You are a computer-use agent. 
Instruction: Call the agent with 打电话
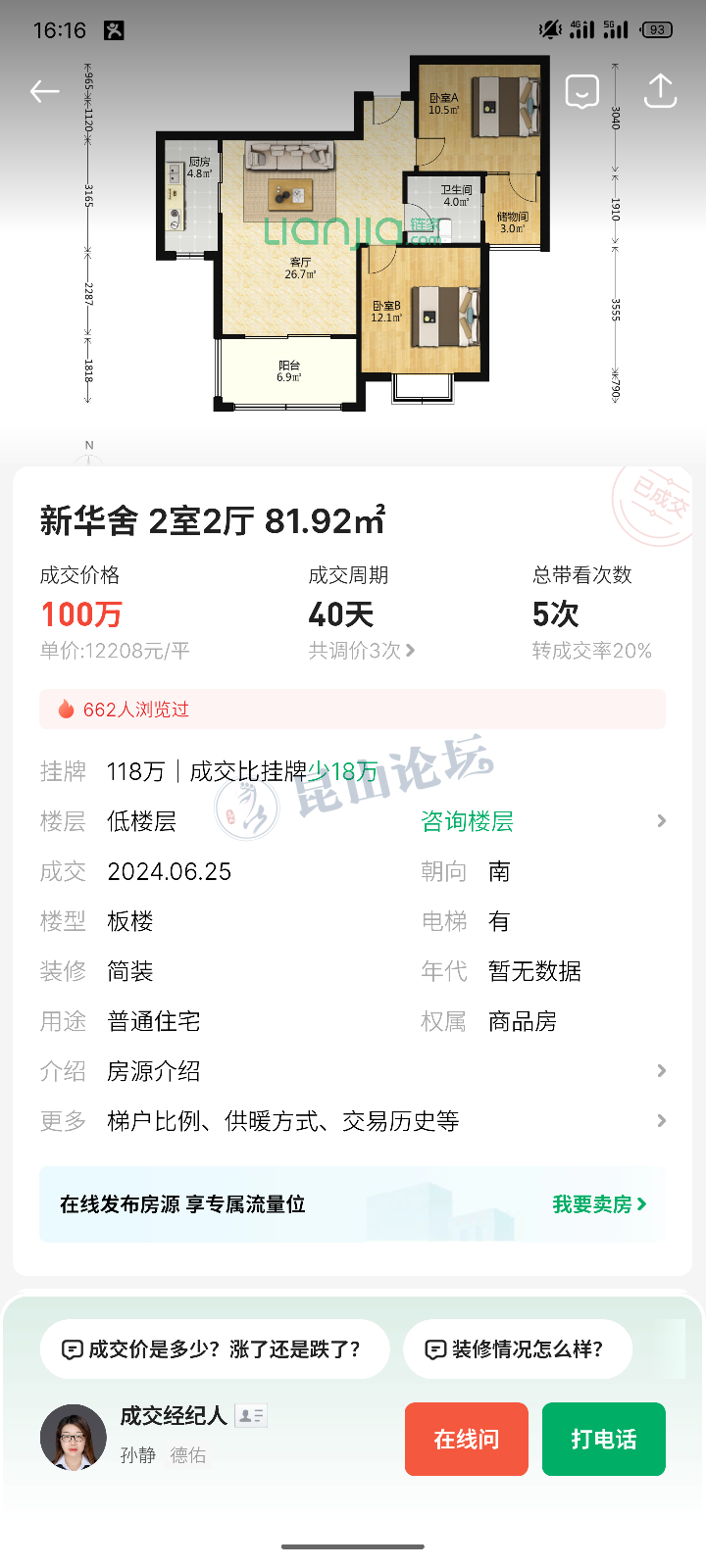(x=603, y=1439)
